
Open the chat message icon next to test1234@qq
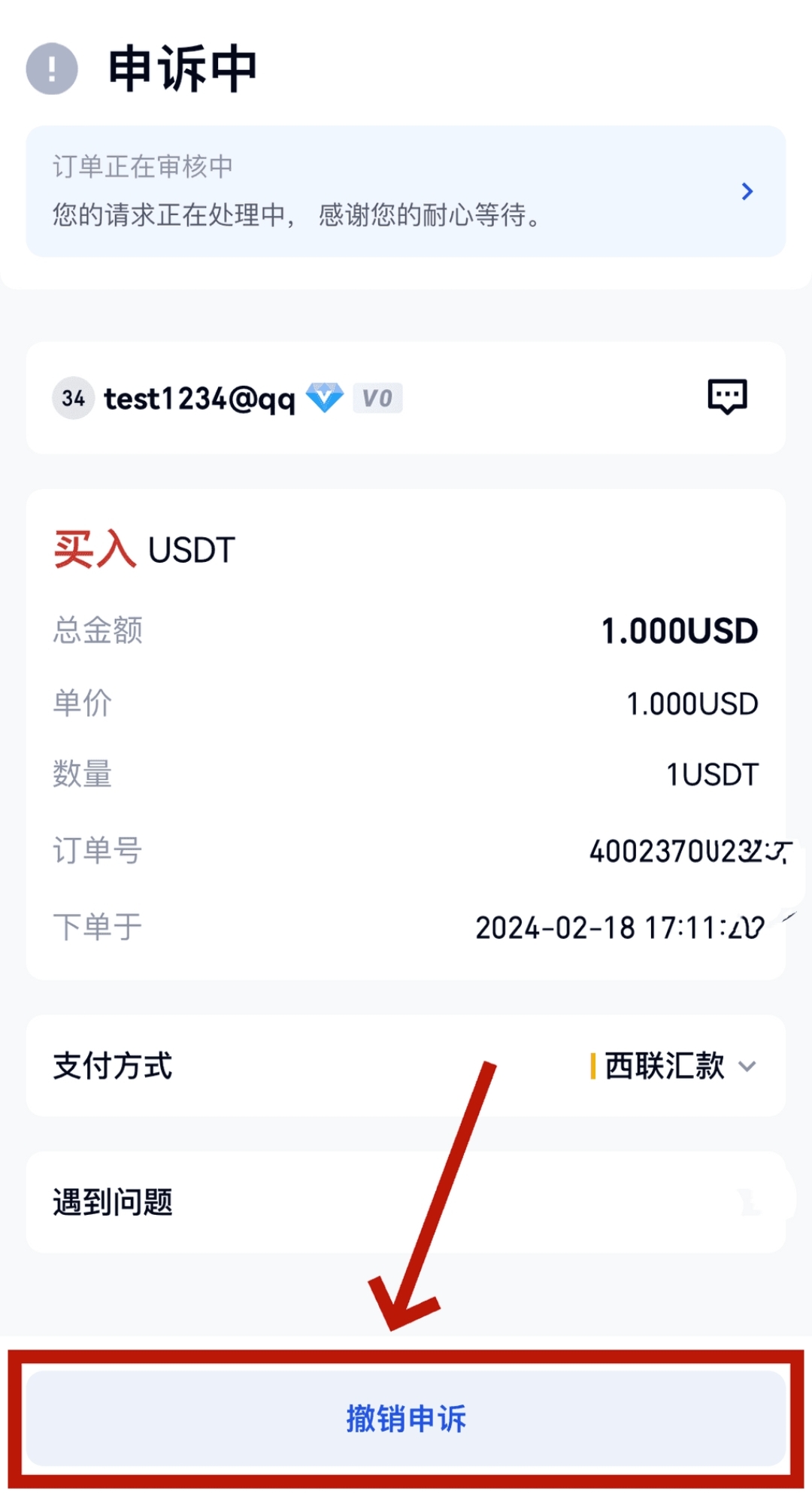coord(729,397)
